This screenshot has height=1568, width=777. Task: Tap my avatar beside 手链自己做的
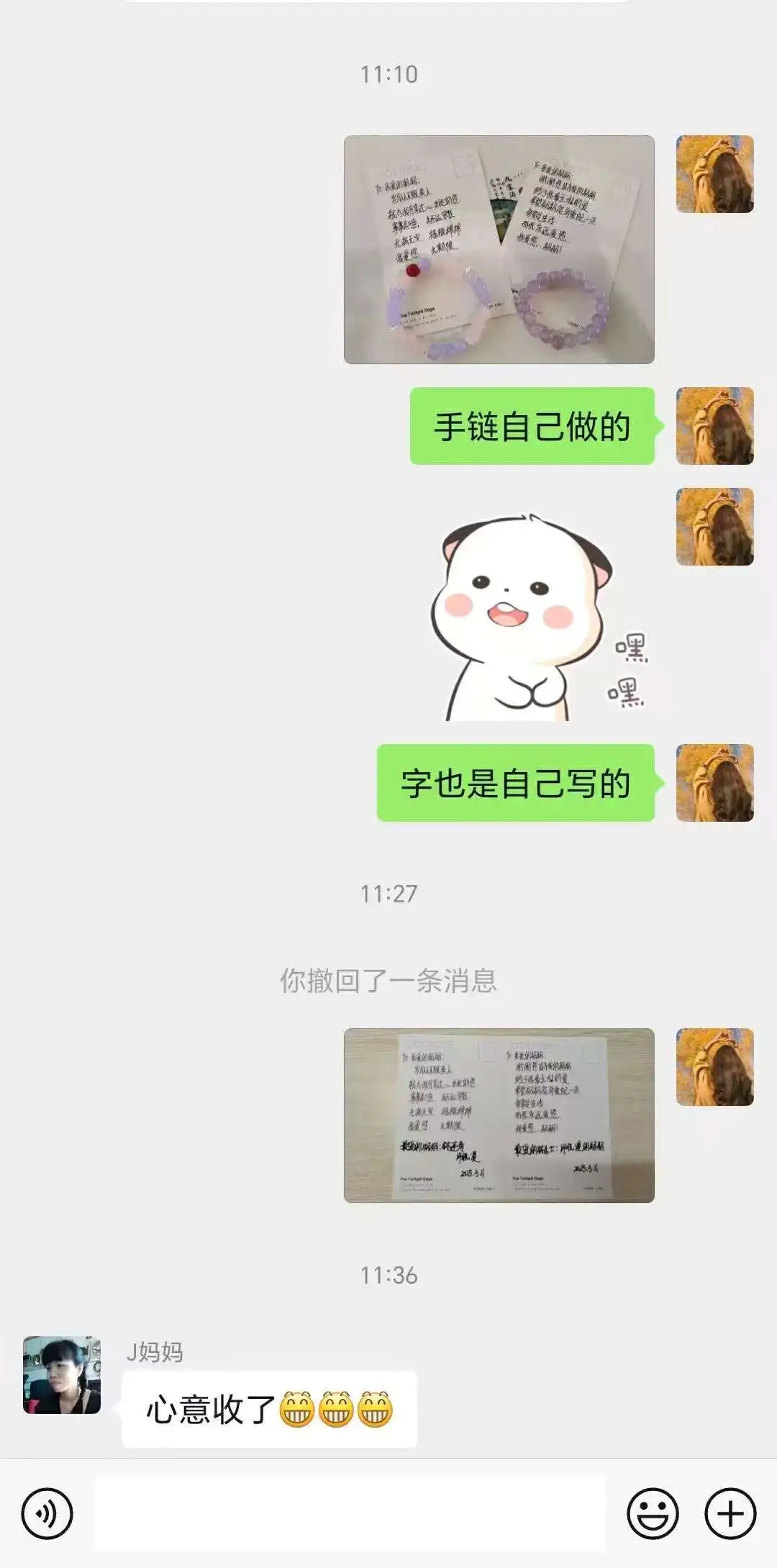coord(714,425)
